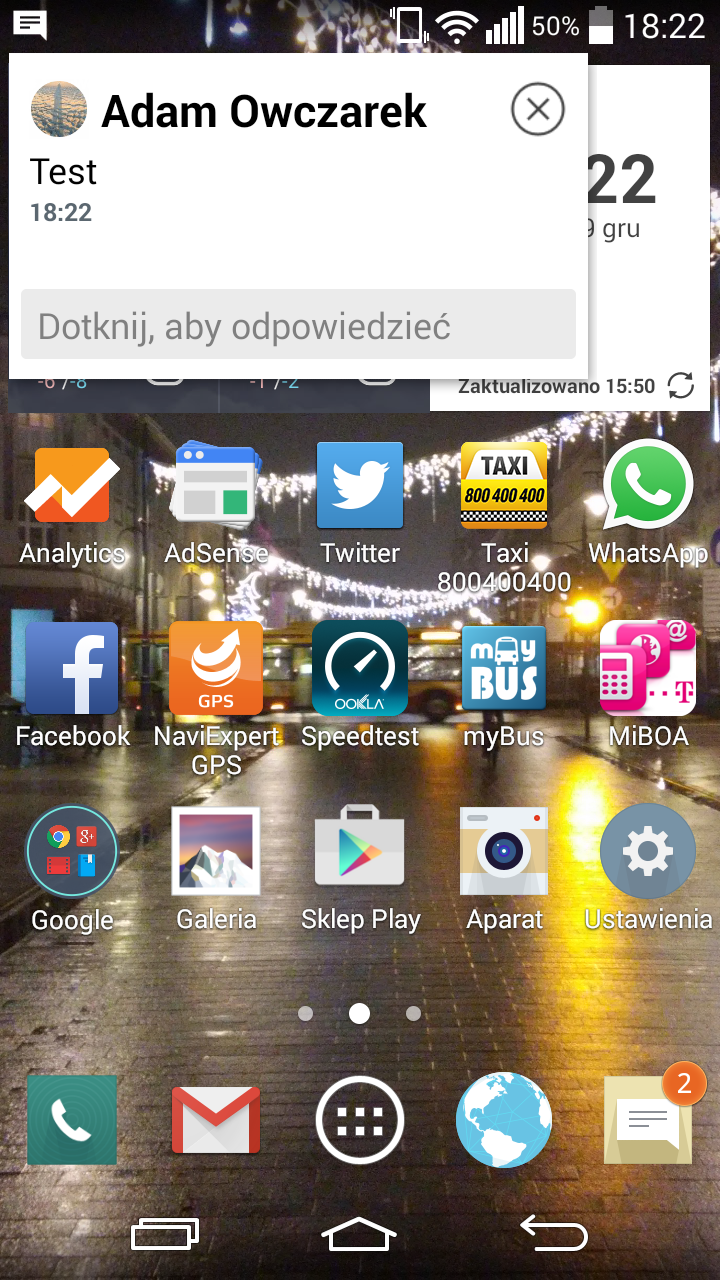Open messaging app with 2 unread

(x=648, y=1121)
